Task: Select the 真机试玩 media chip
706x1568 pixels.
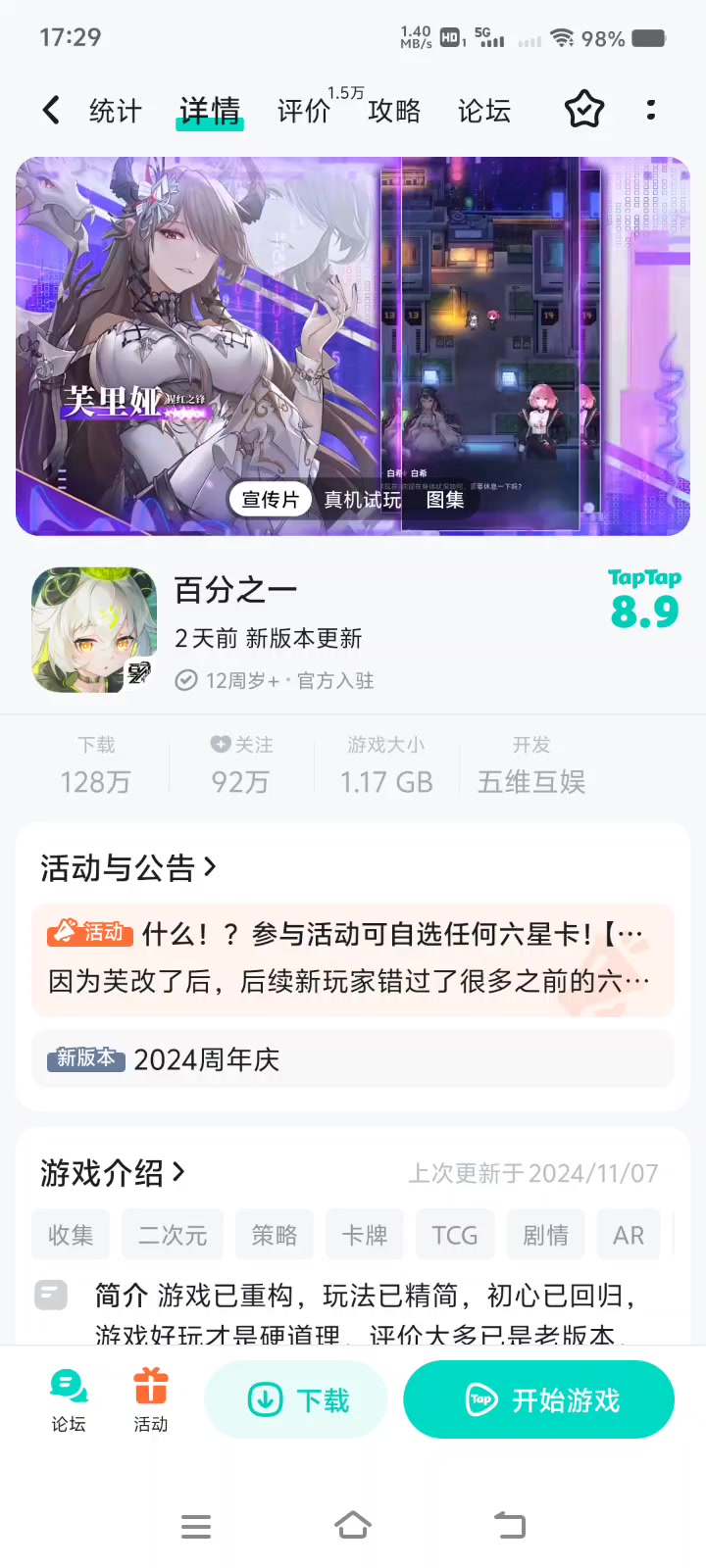Action: click(363, 500)
